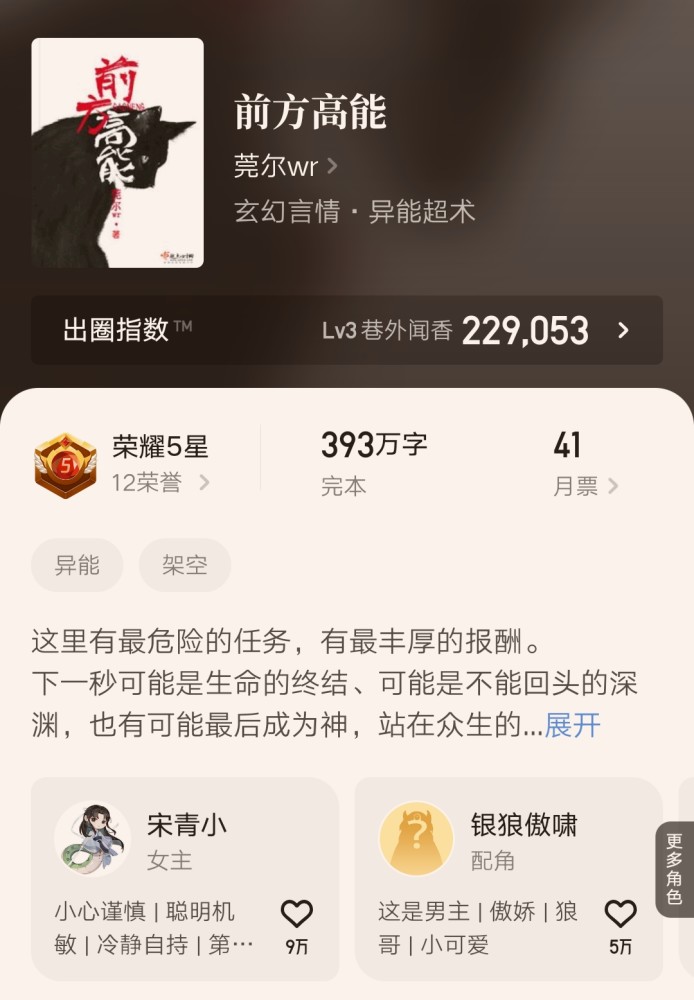Expand the synopsis with 展开
This screenshot has height=1000, width=694.
click(x=573, y=725)
